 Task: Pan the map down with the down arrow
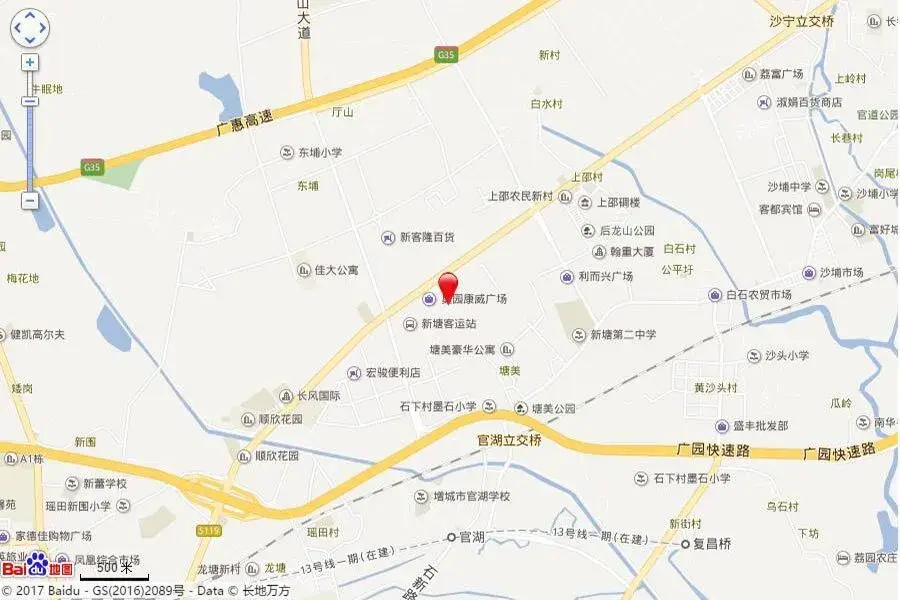29,39
